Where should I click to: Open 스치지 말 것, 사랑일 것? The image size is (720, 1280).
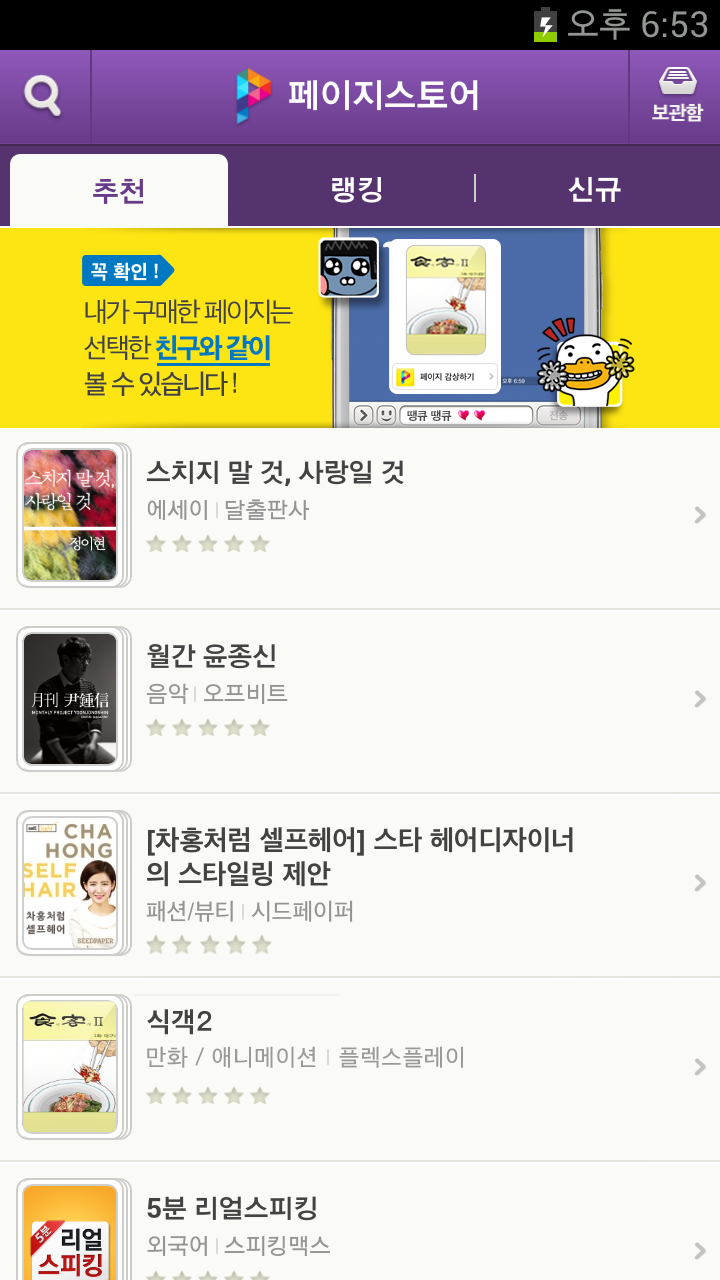(360, 515)
